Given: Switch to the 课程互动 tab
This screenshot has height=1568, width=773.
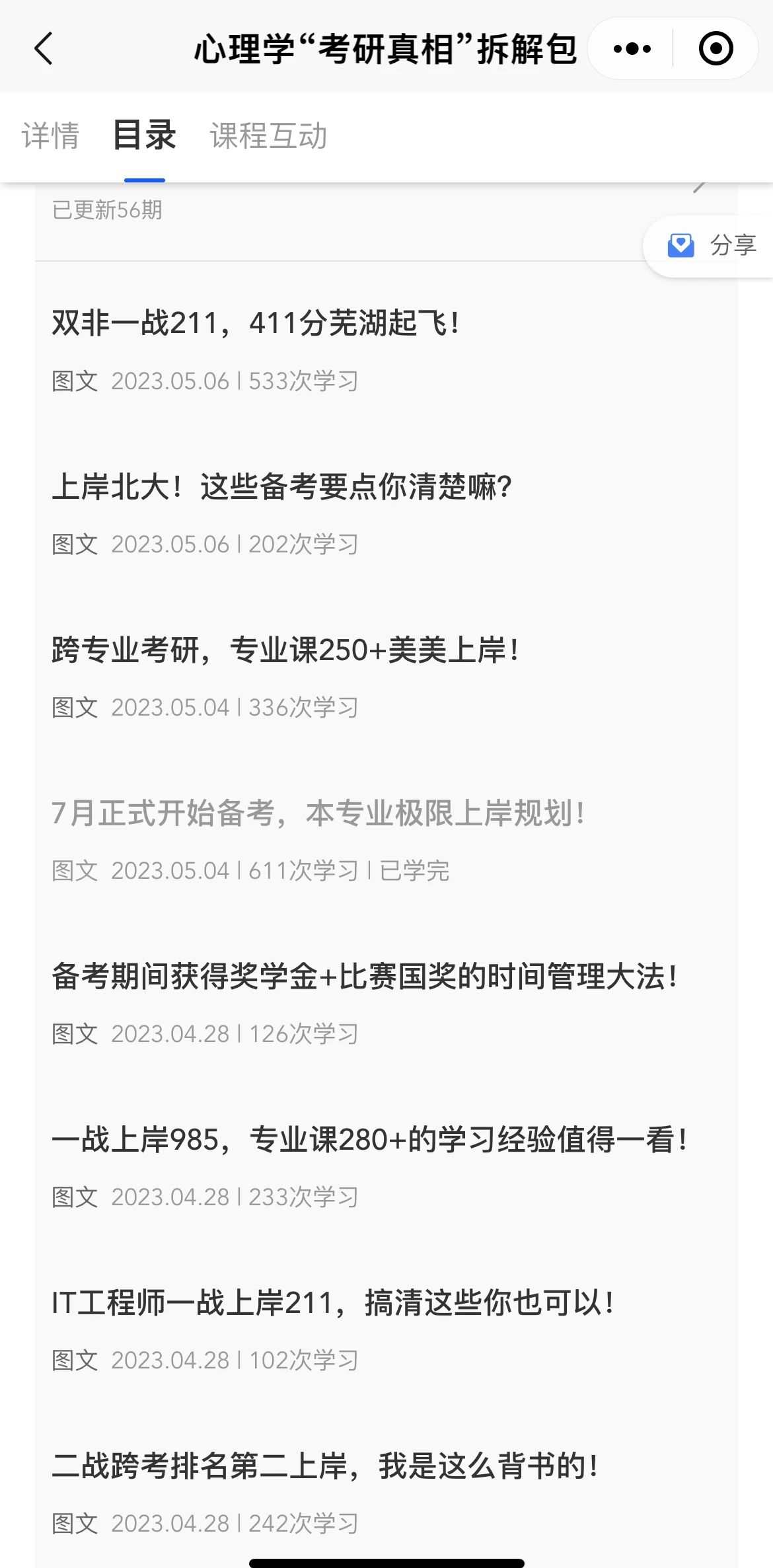Looking at the screenshot, I should 268,135.
